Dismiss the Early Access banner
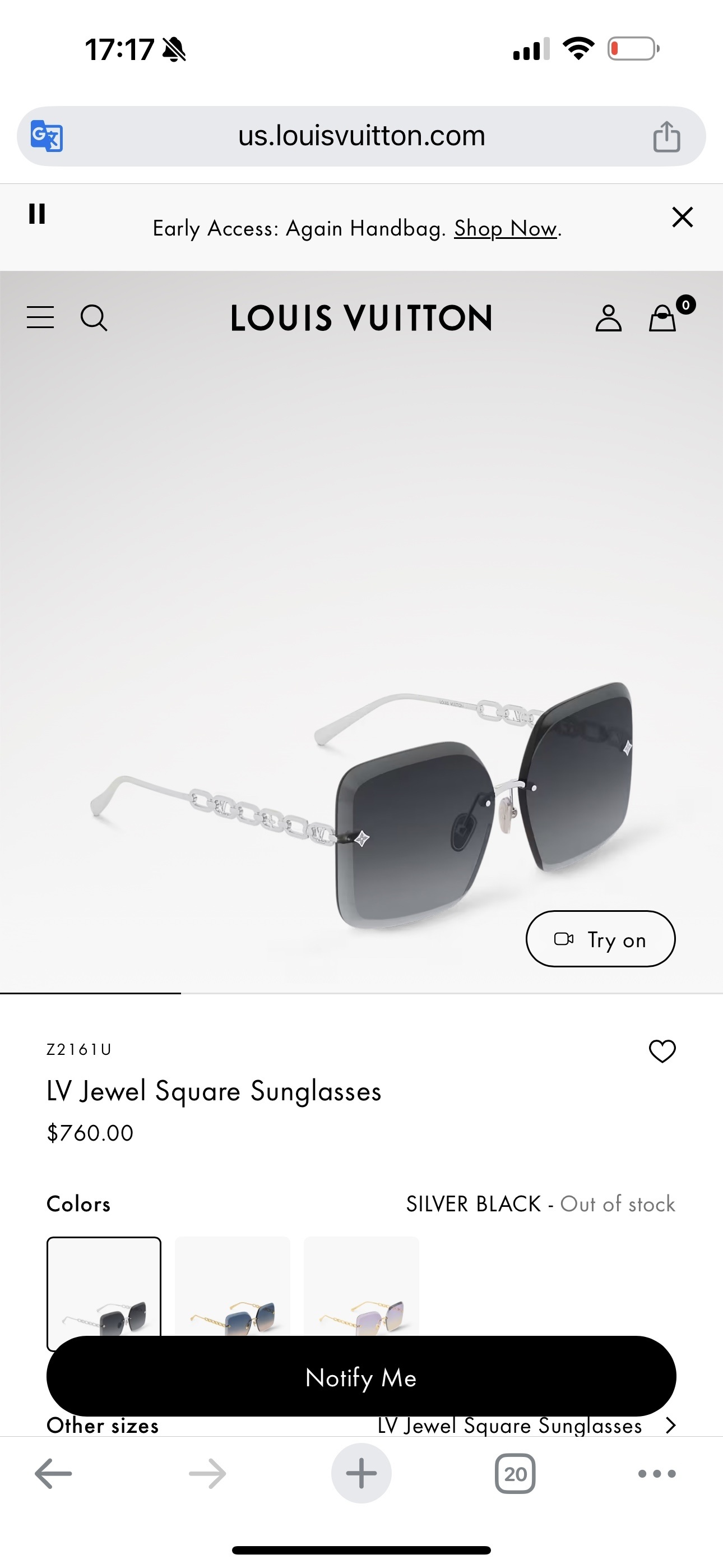The height and width of the screenshot is (1568, 723). click(682, 216)
